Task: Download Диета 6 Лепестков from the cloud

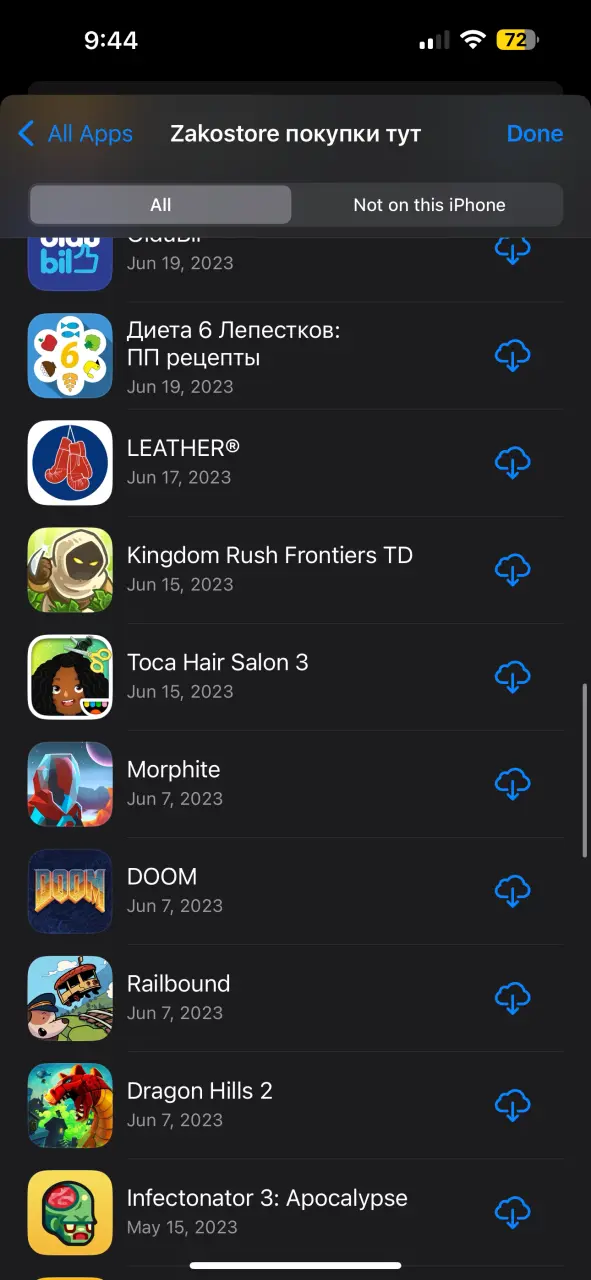Action: [x=512, y=355]
